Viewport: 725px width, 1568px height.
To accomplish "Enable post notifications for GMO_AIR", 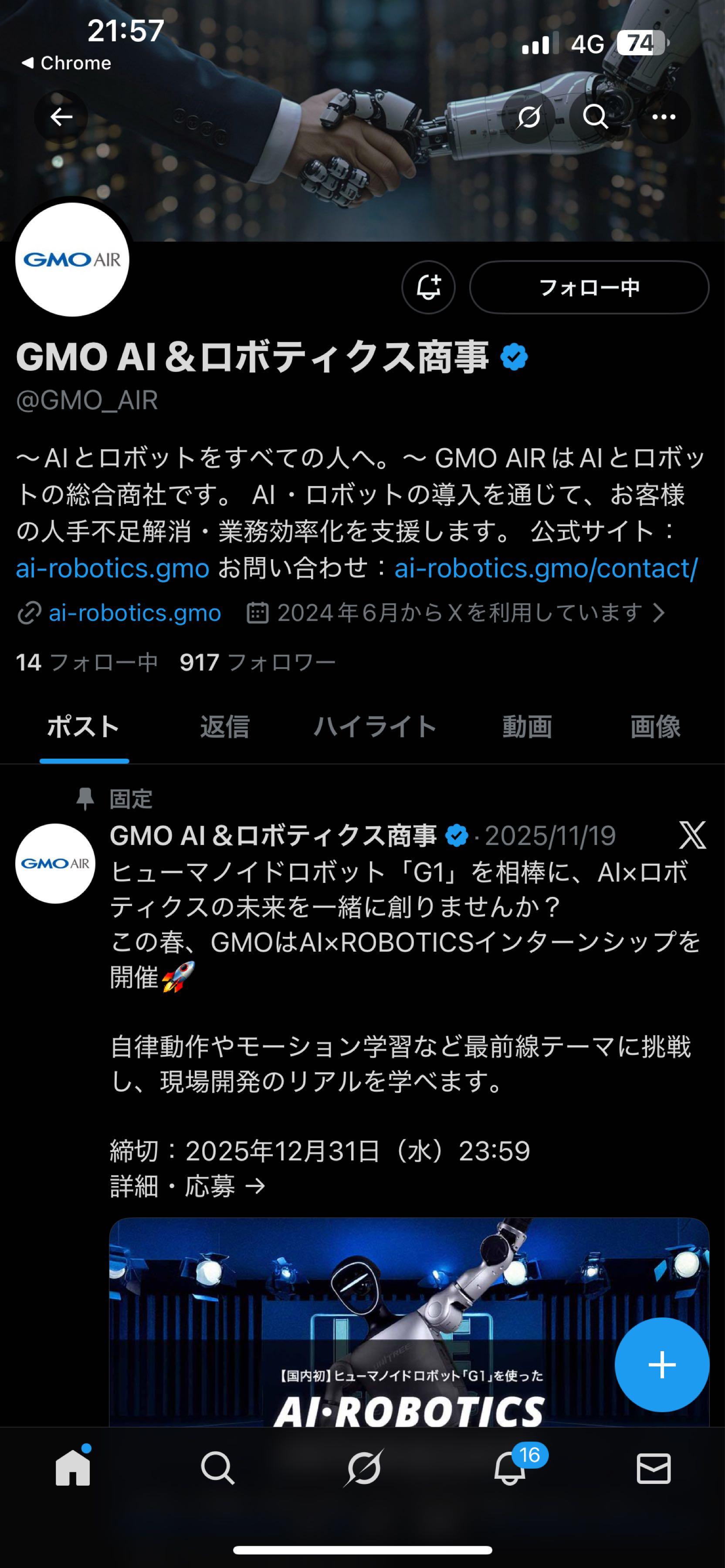I will click(x=429, y=288).
